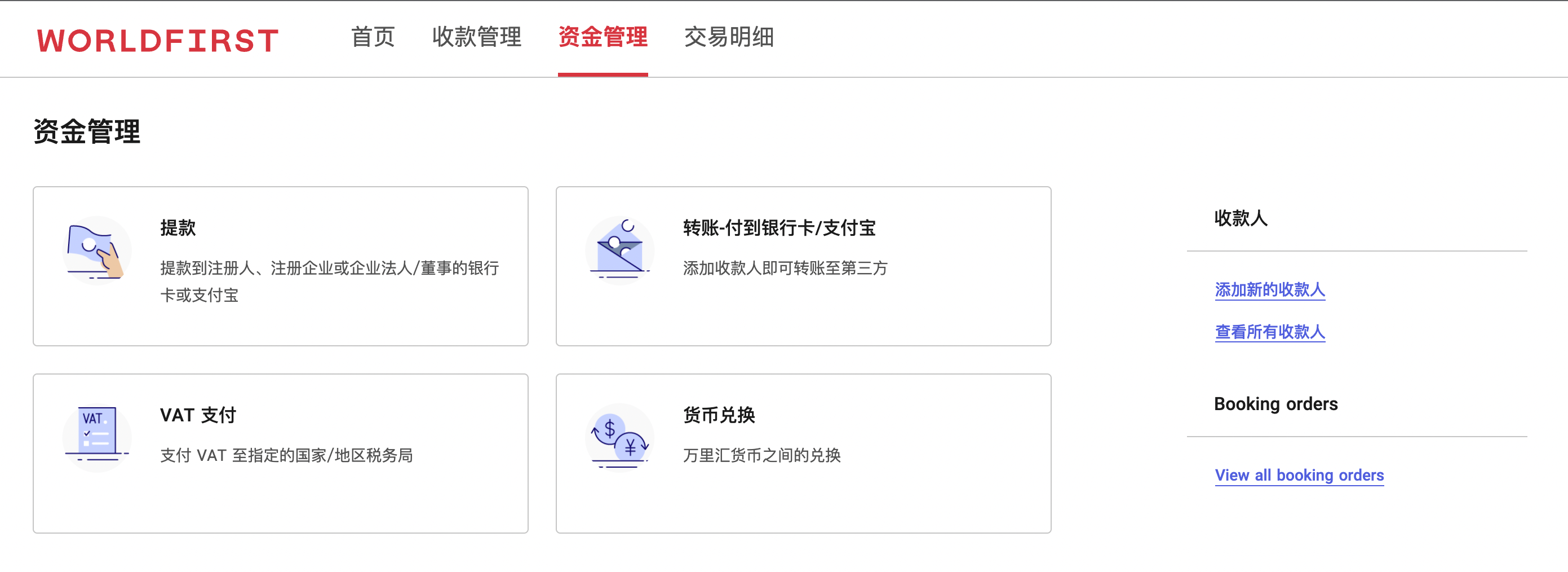1568x572 pixels.
Task: Open the 查看所有收款人 link
Action: [x=1269, y=332]
